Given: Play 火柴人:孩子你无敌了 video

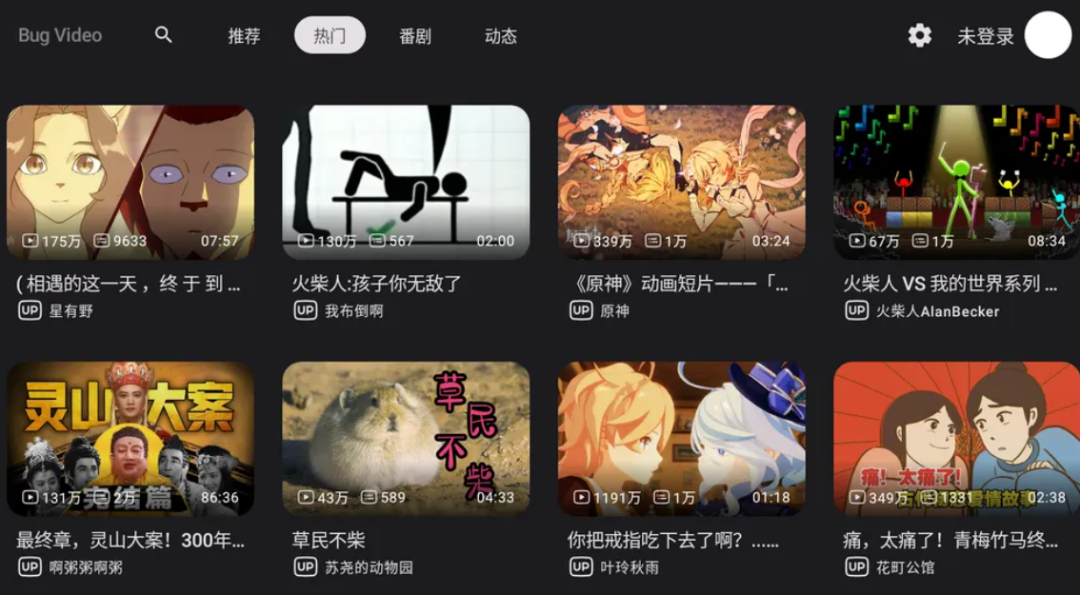Looking at the screenshot, I should point(406,182).
